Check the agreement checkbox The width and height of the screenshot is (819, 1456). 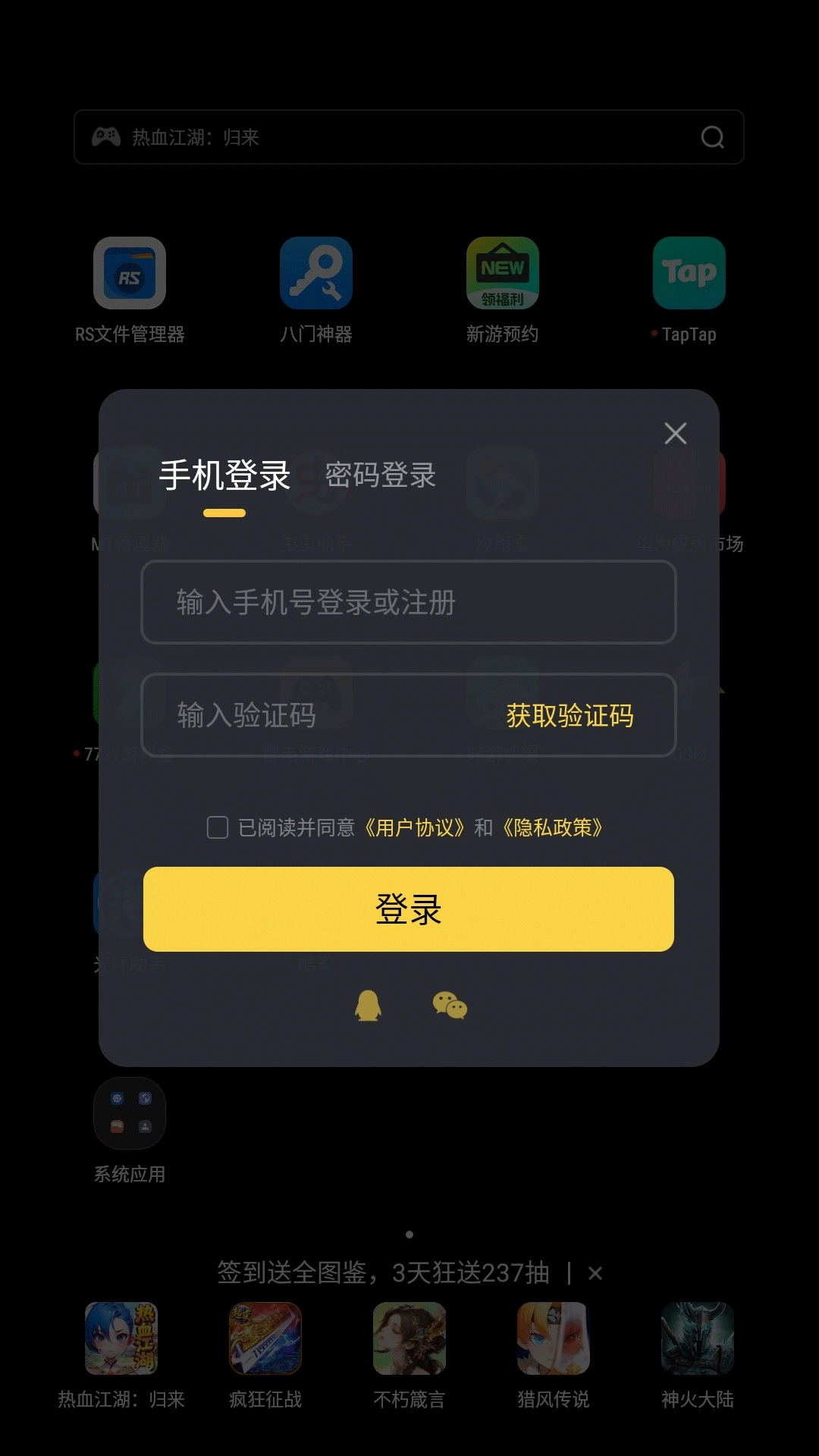(x=218, y=827)
